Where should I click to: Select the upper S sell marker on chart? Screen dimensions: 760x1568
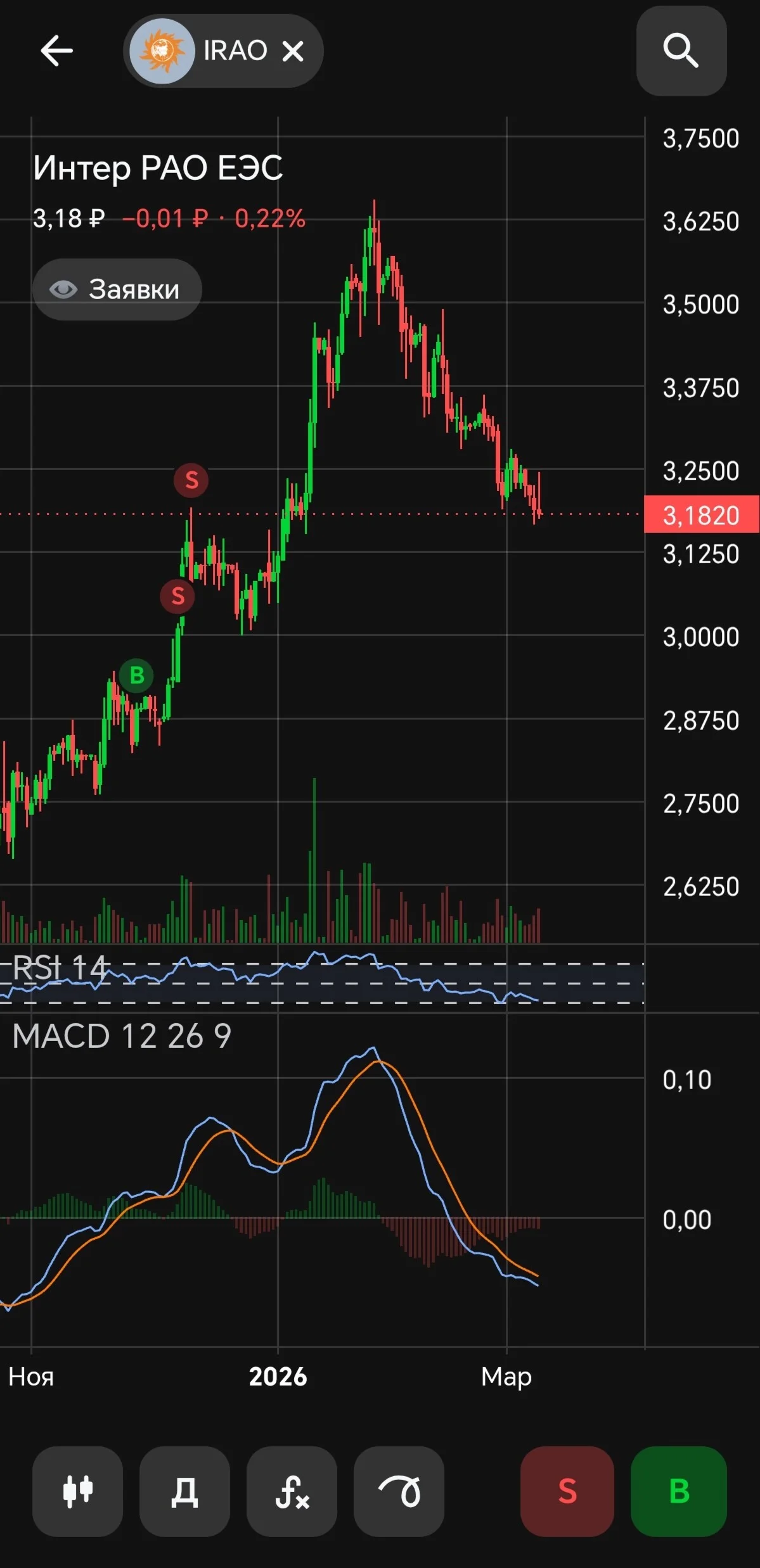pyautogui.click(x=191, y=480)
